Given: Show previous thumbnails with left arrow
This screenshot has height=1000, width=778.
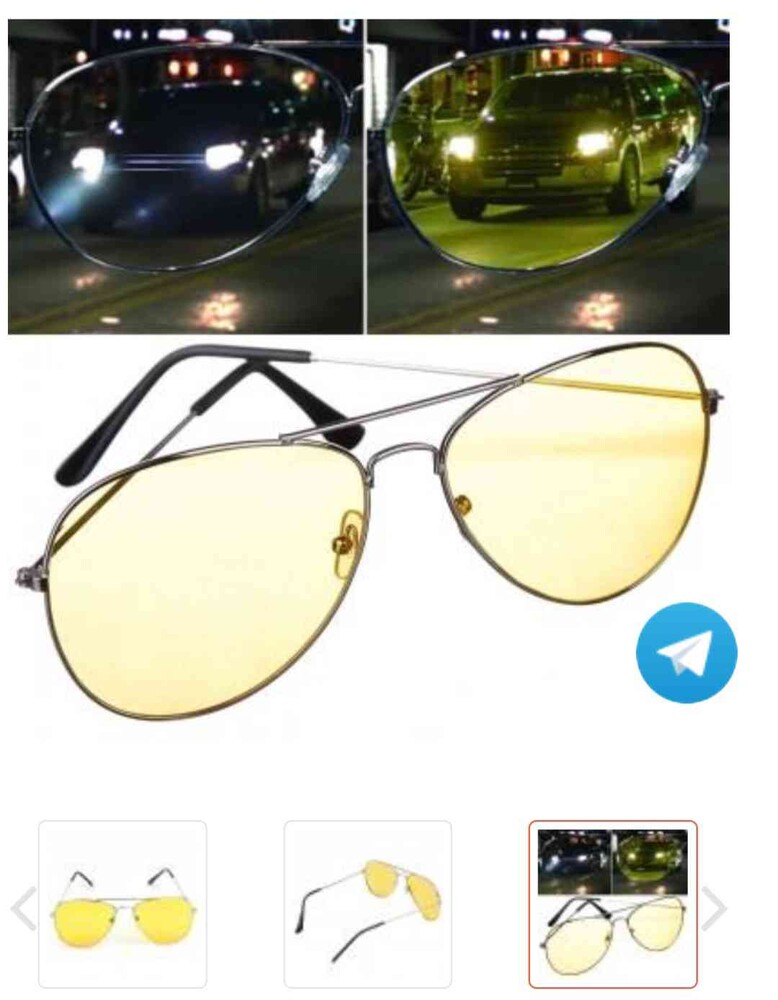Looking at the screenshot, I should click(23, 908).
